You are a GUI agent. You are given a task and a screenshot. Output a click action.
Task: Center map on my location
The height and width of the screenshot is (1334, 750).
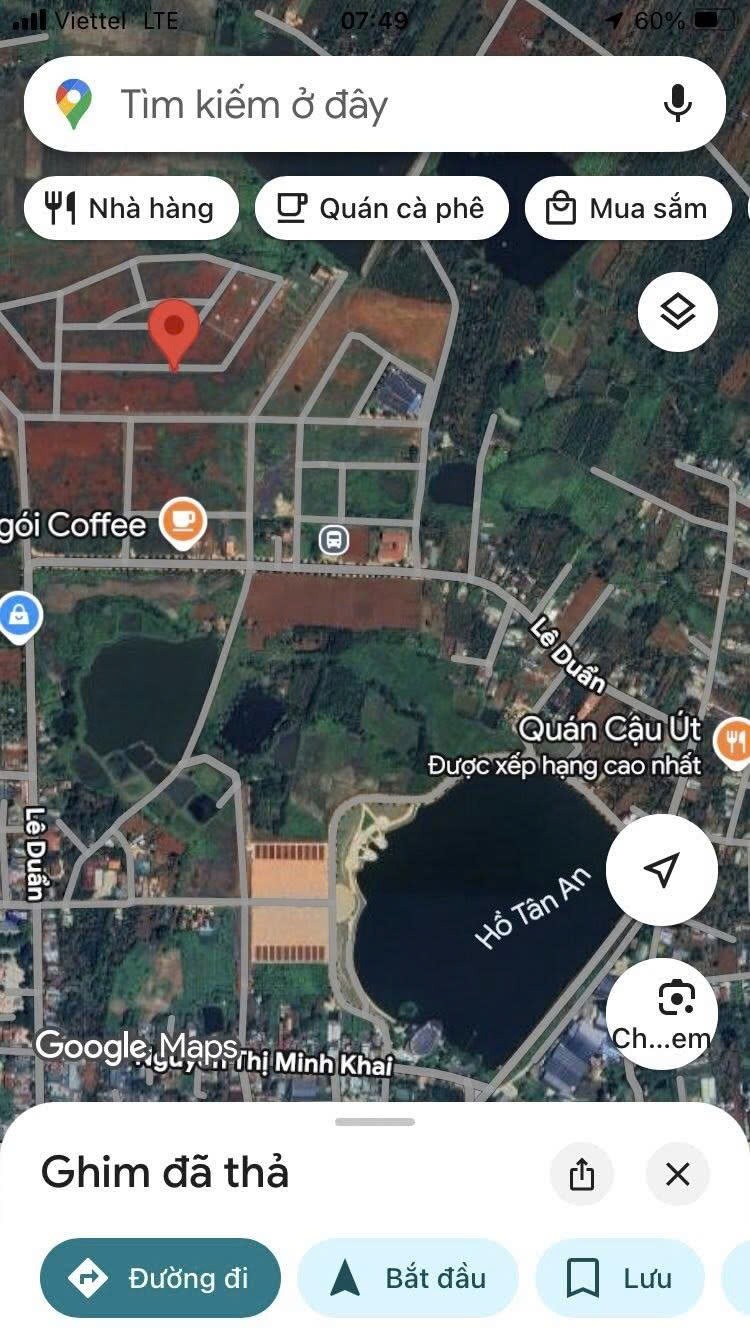click(x=661, y=869)
